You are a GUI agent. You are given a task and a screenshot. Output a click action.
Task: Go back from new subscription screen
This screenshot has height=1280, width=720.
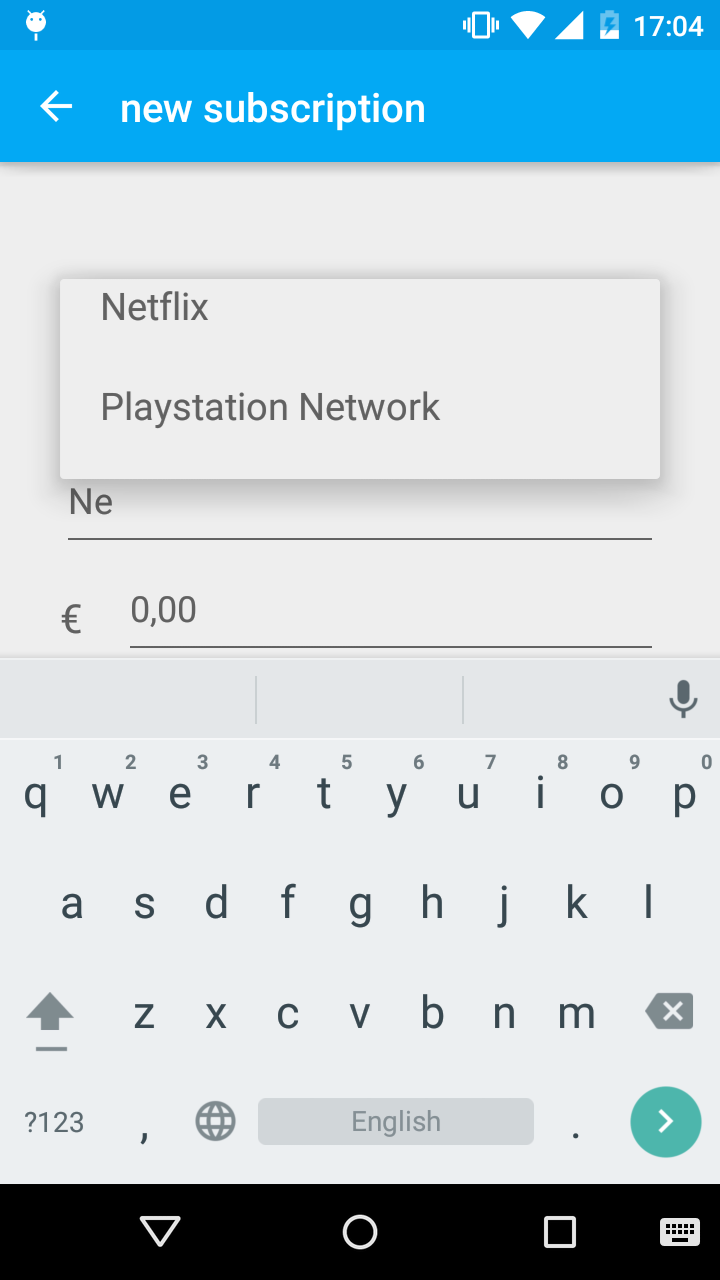(x=56, y=107)
